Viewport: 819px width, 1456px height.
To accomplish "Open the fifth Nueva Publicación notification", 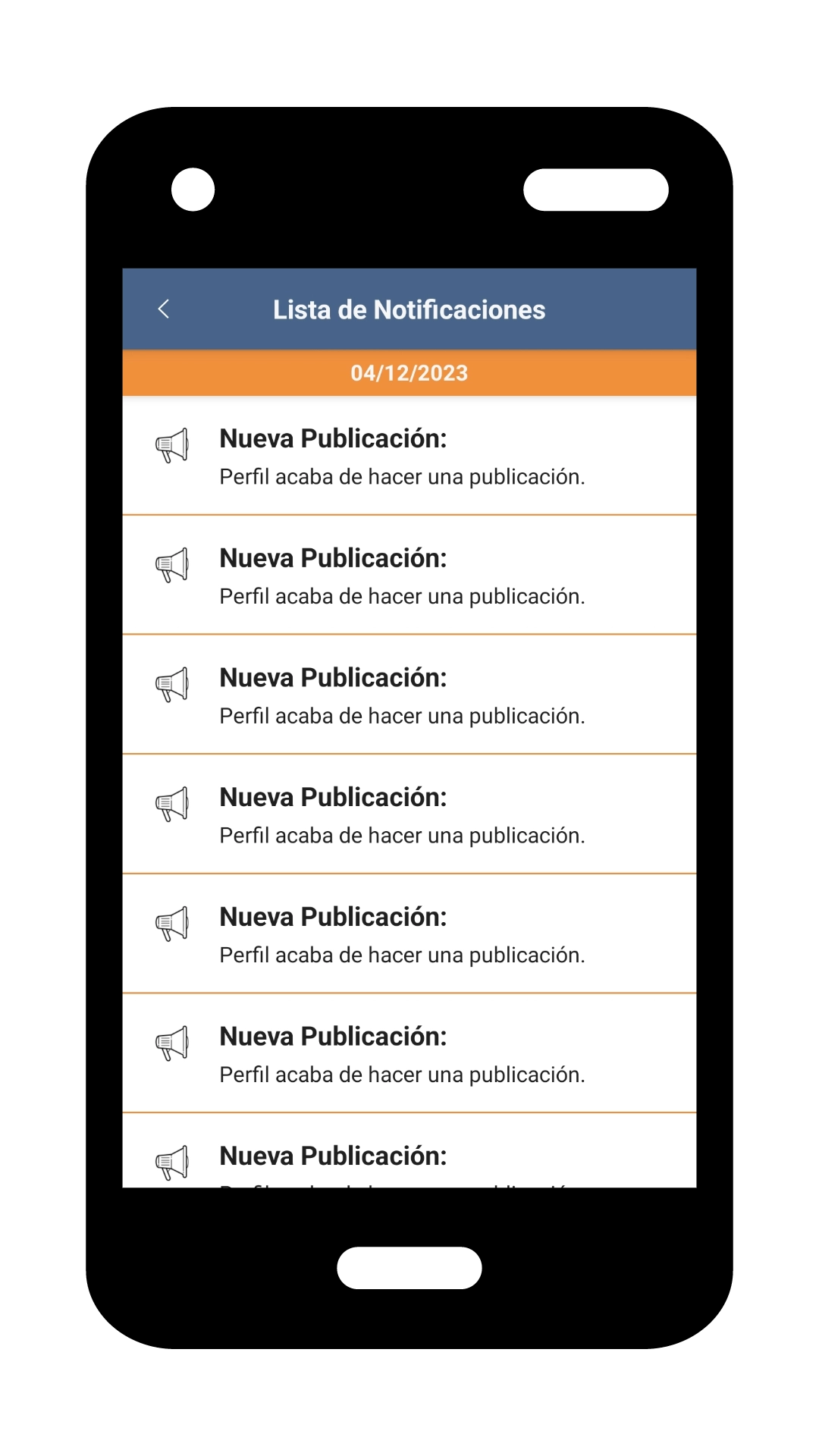I will pos(409,933).
